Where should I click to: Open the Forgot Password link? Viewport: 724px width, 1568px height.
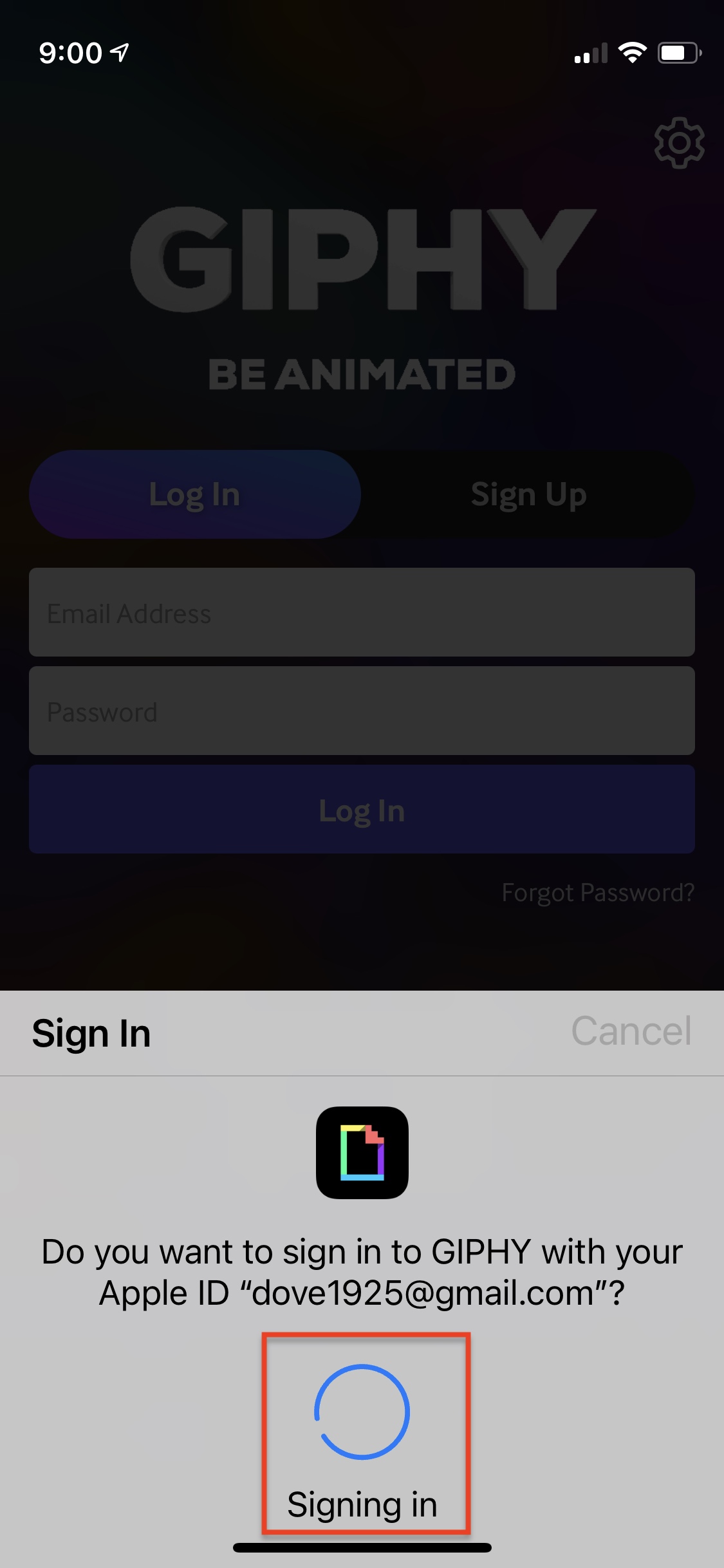(598, 893)
